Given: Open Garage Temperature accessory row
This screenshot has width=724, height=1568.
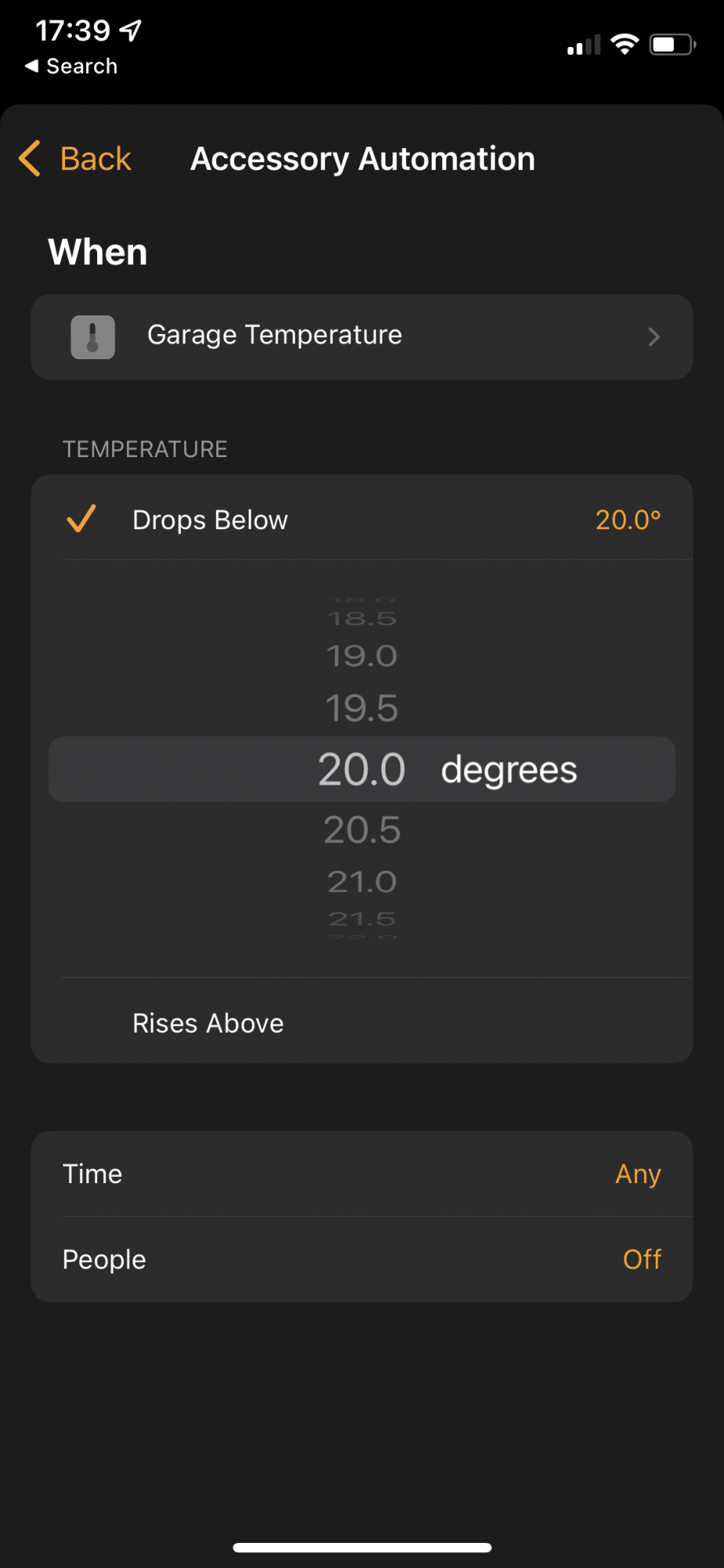Looking at the screenshot, I should tap(362, 336).
